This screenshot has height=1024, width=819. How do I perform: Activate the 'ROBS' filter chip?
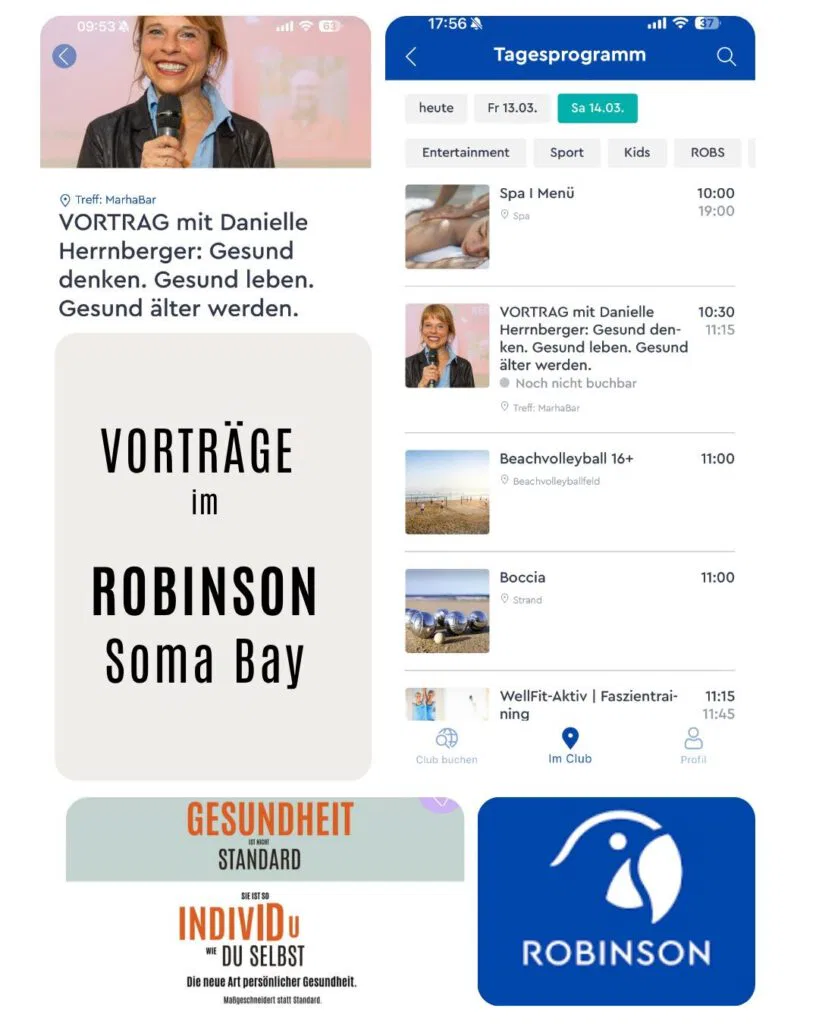click(708, 152)
